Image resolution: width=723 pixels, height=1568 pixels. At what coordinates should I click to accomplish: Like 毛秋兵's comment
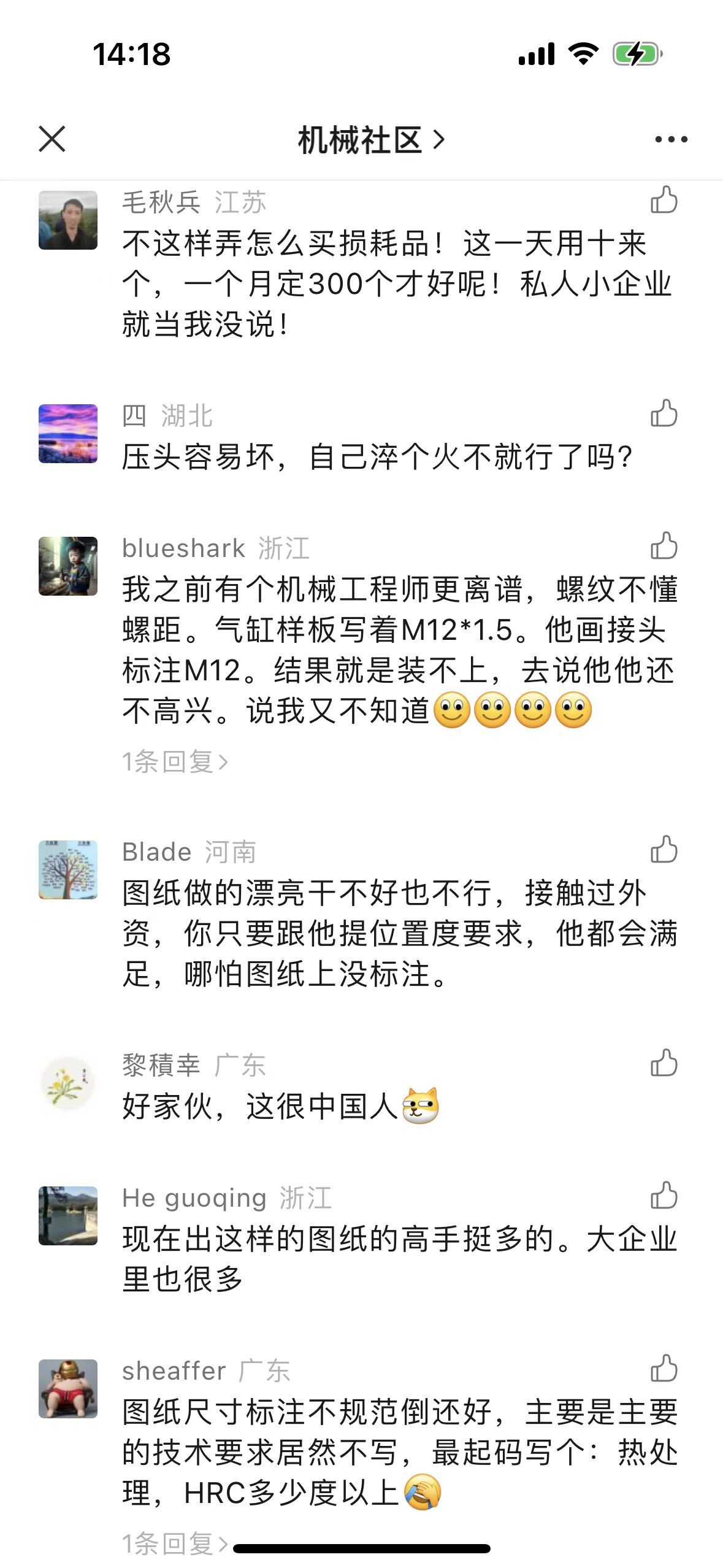[x=664, y=200]
